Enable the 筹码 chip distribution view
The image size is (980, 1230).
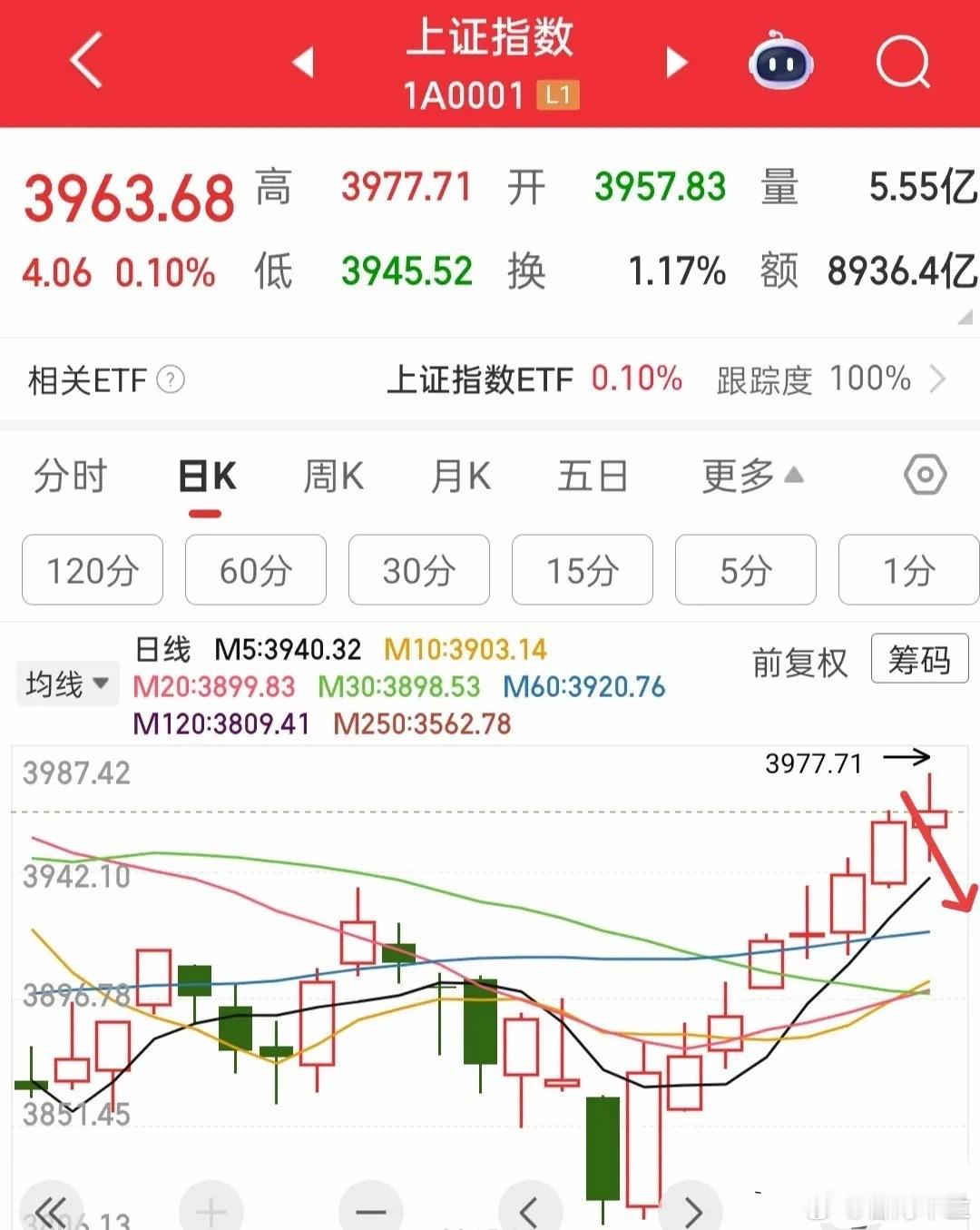919,660
